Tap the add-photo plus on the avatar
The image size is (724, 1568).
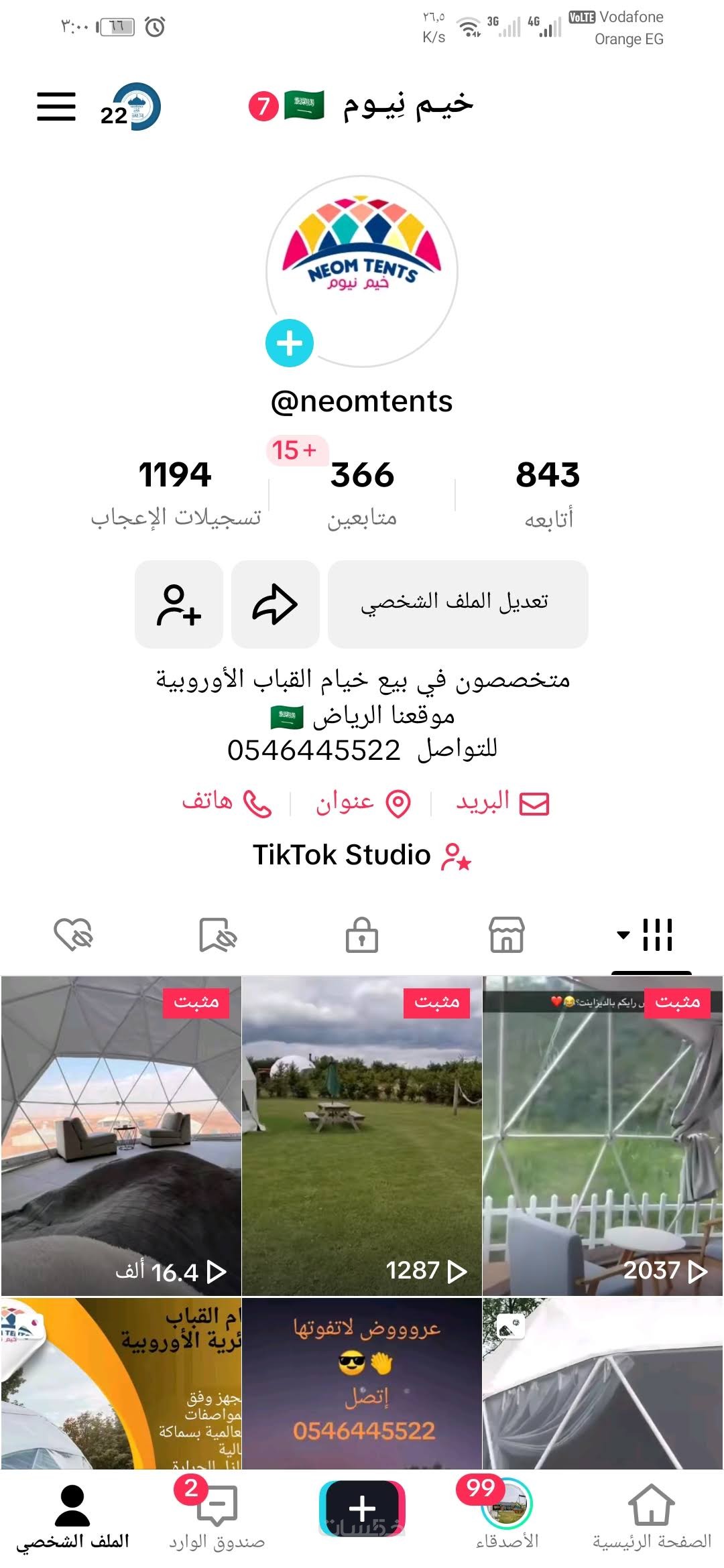click(x=290, y=343)
